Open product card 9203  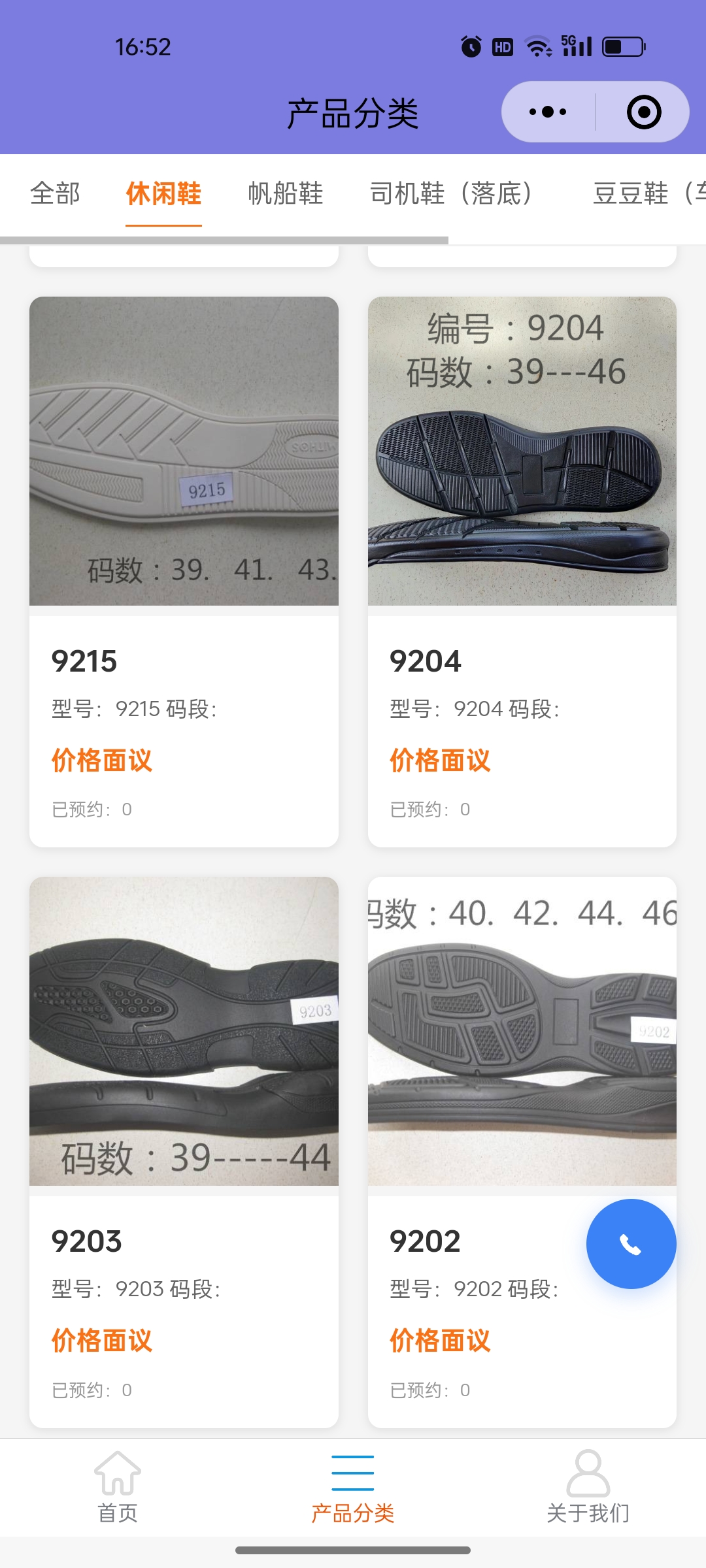tap(184, 1151)
